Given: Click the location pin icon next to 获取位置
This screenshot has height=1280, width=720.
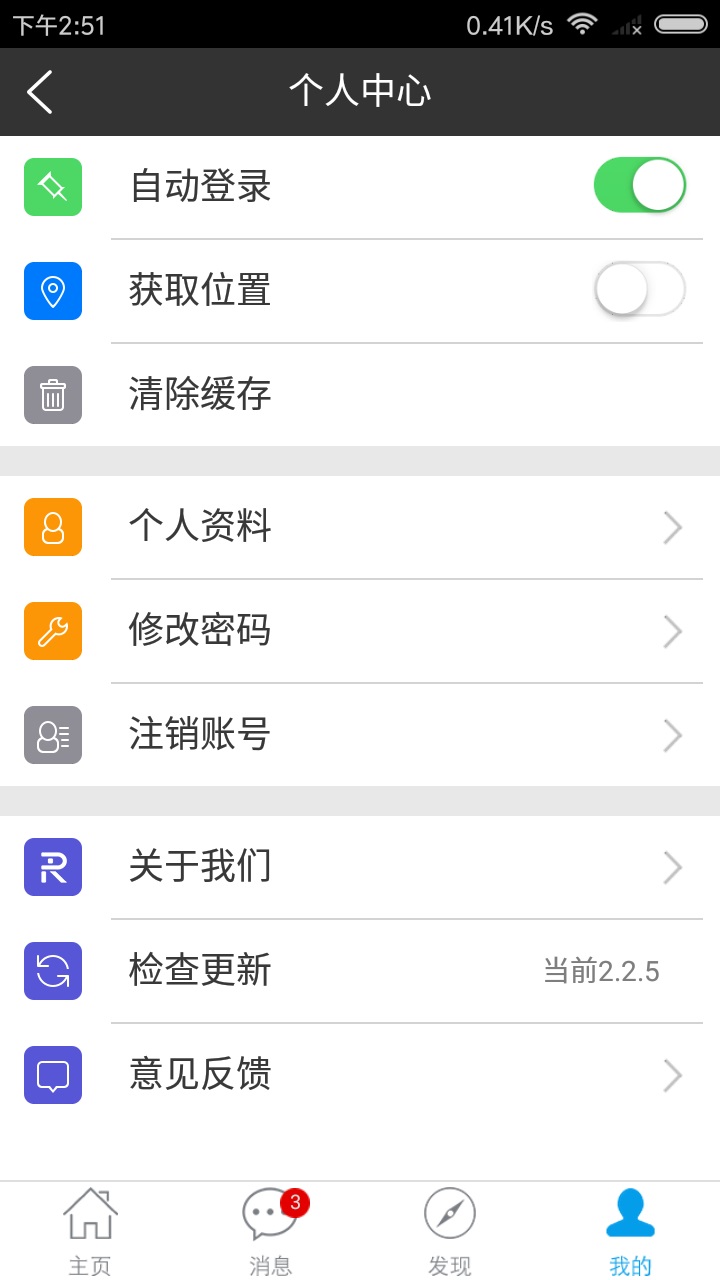Looking at the screenshot, I should pos(52,291).
